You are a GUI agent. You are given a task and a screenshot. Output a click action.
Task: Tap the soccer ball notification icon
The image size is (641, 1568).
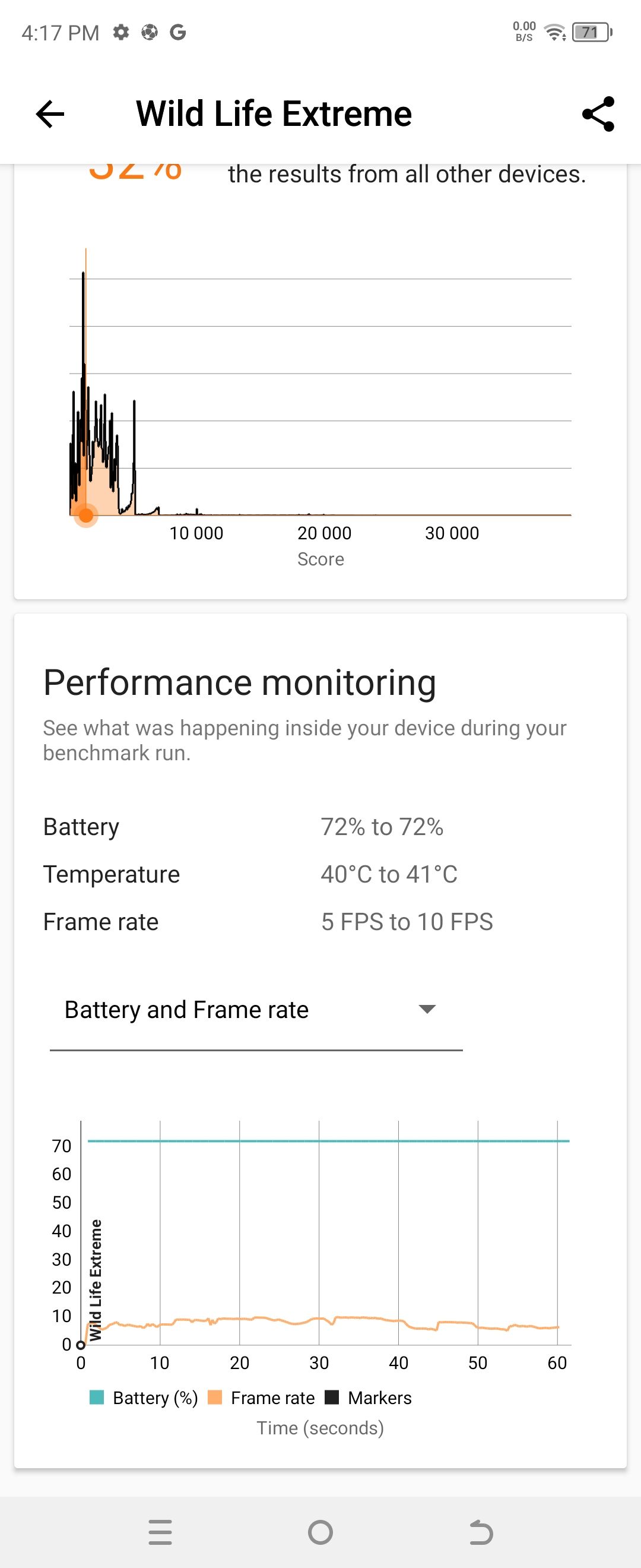(x=150, y=31)
